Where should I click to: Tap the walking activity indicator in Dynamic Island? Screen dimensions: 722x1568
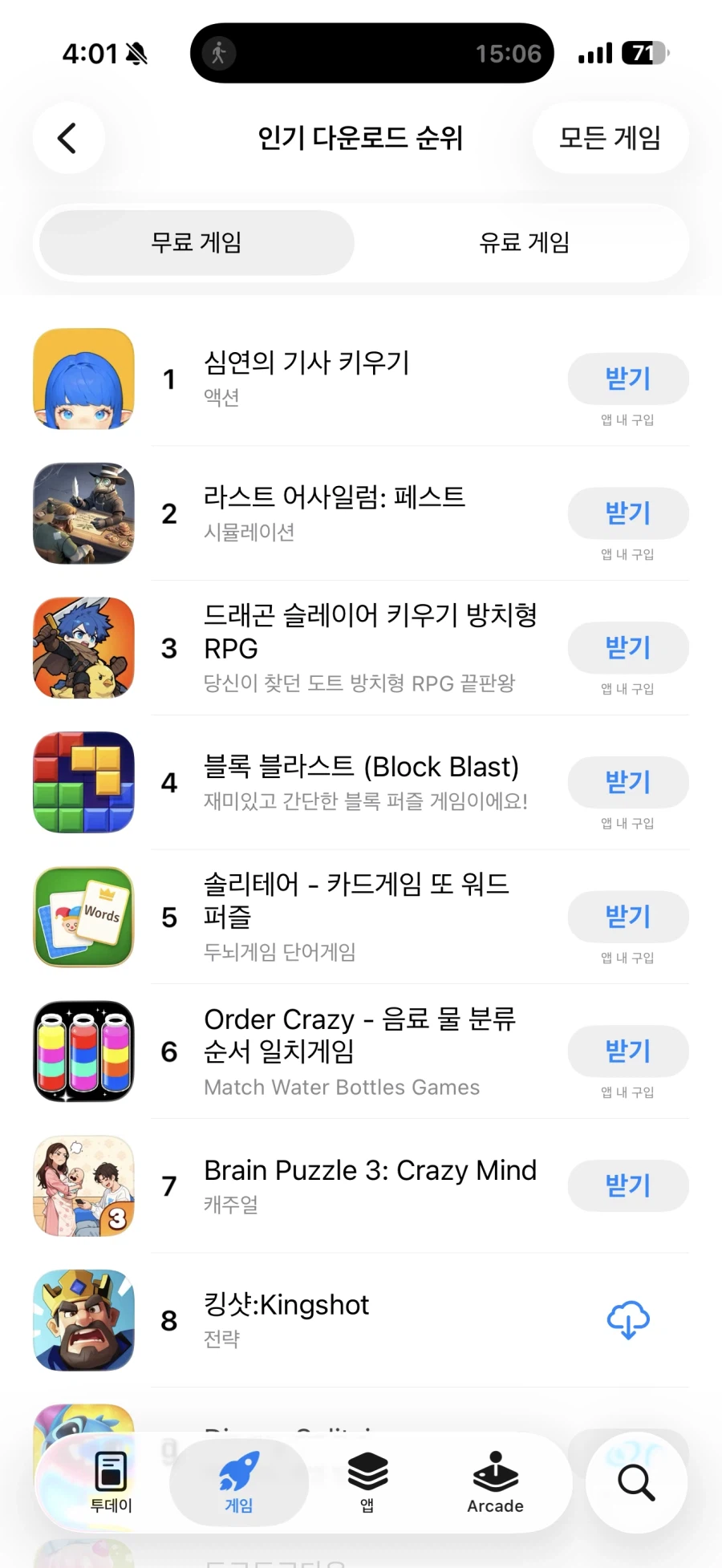tap(217, 52)
